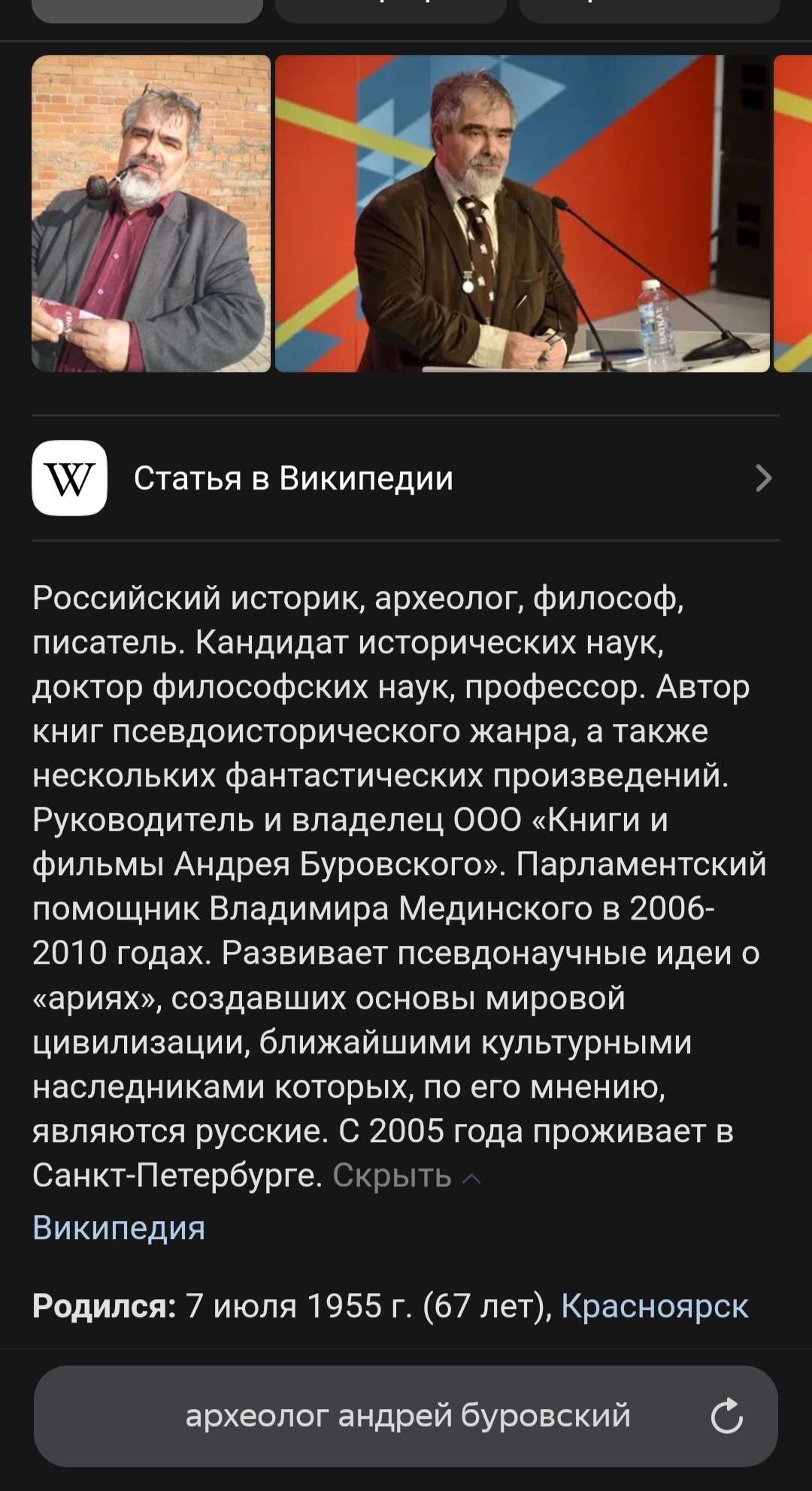Open the Красноярск birthplace link
812x1491 pixels.
point(655,1307)
